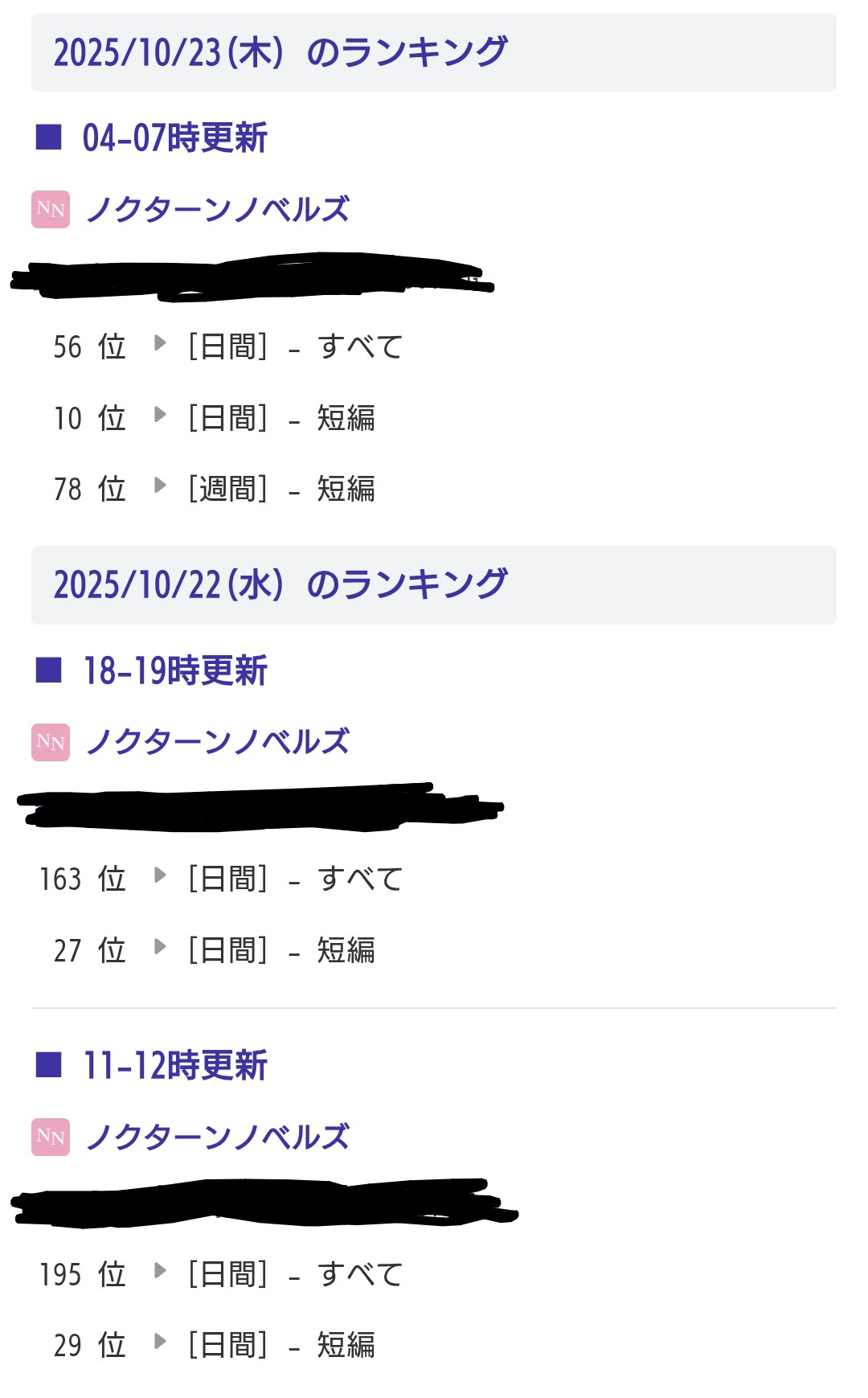Image resolution: width=868 pixels, height=1398 pixels.
Task: Open the 56位 日間 すべて ranking
Action: coord(294,347)
